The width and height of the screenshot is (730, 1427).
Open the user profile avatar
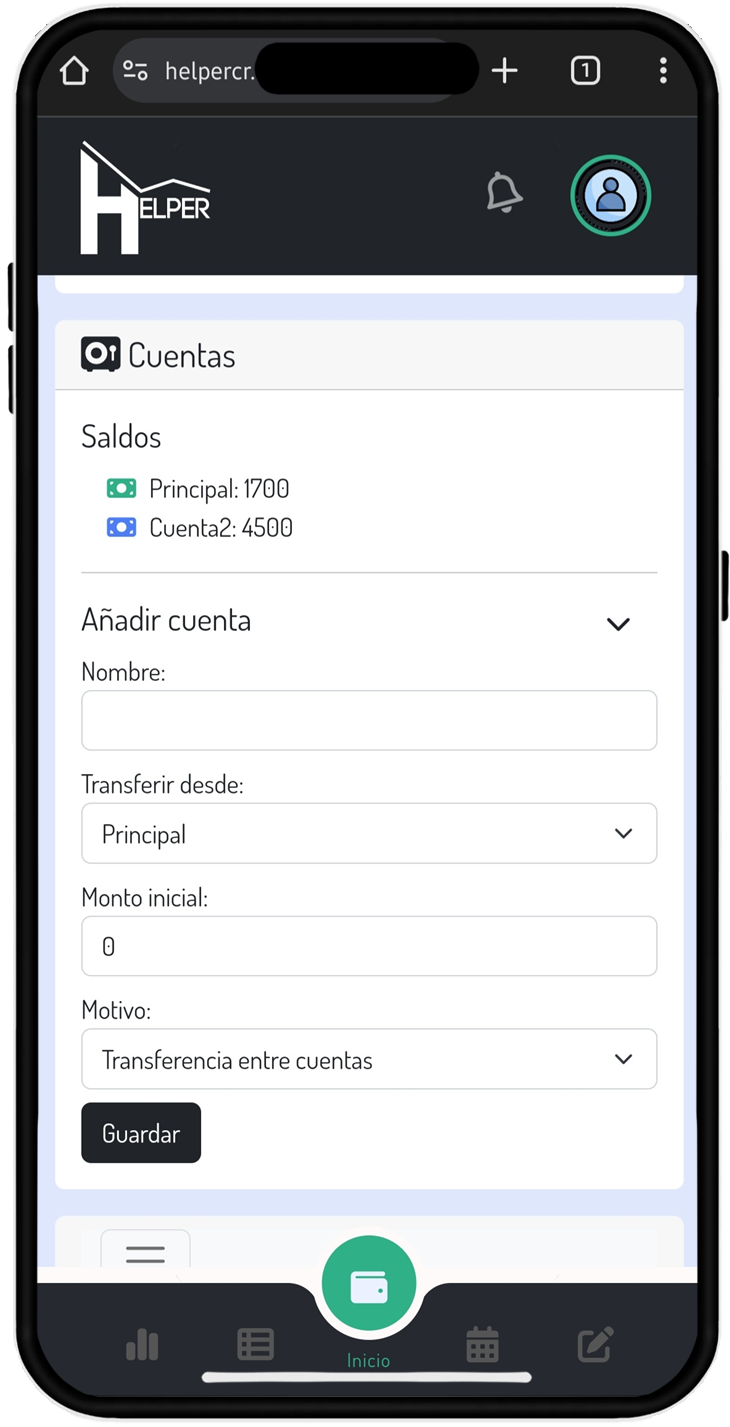tap(610, 195)
